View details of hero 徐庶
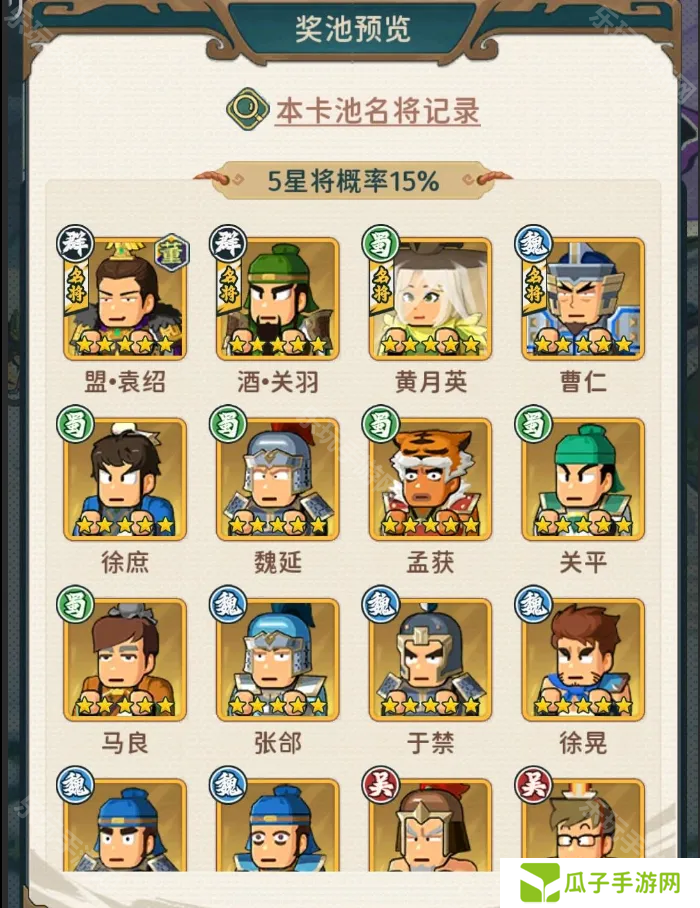 click(x=125, y=479)
